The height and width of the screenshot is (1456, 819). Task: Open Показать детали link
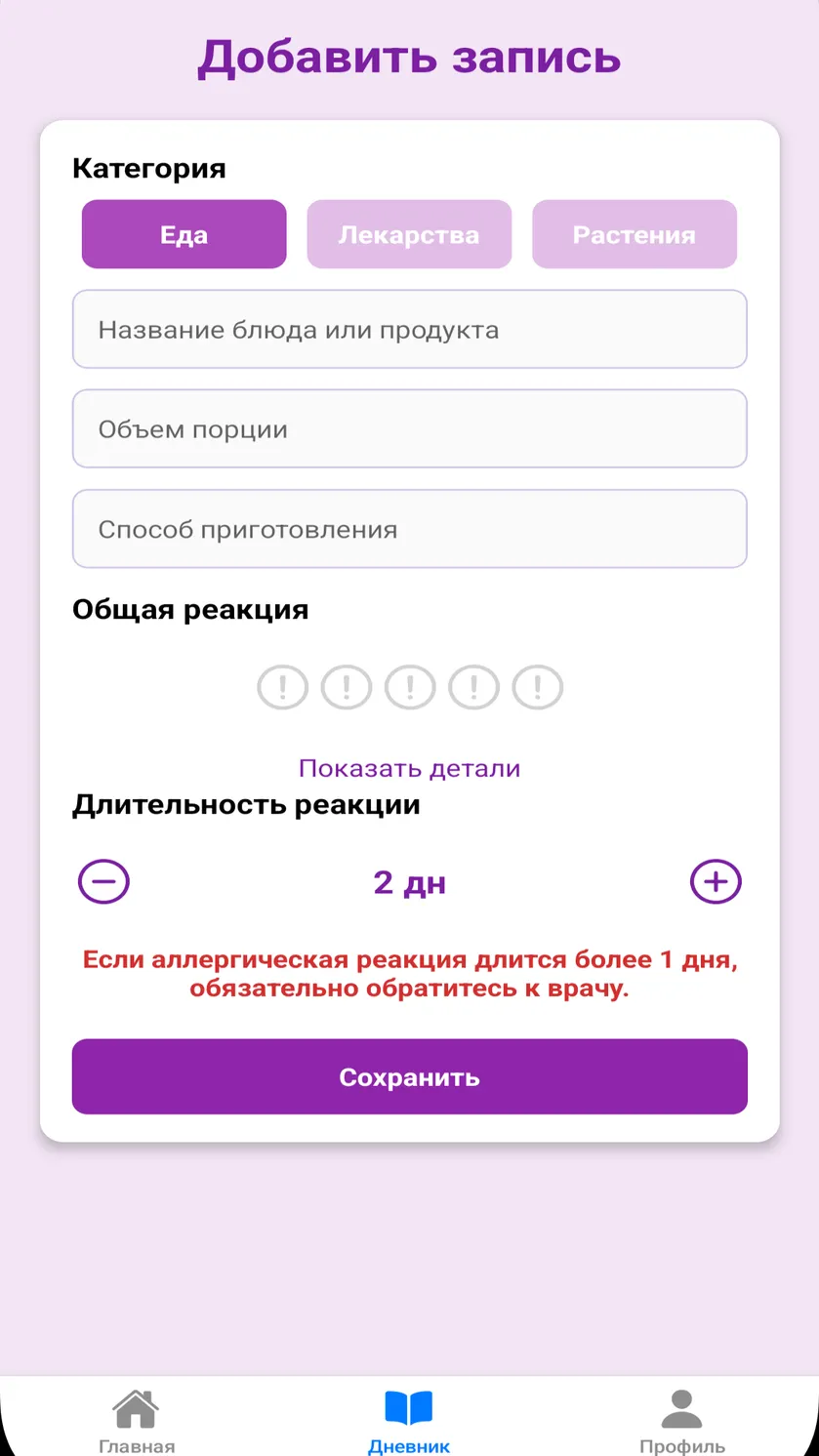[409, 768]
